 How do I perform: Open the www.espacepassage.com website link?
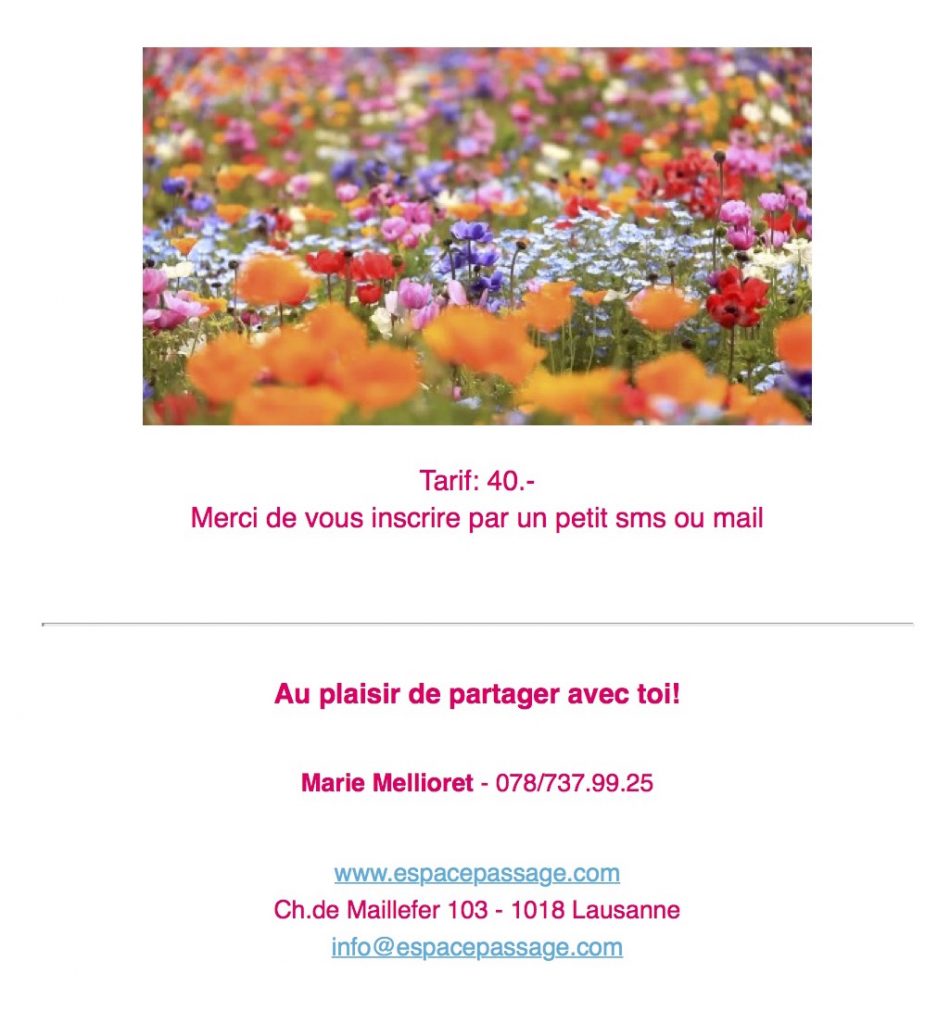tap(477, 873)
